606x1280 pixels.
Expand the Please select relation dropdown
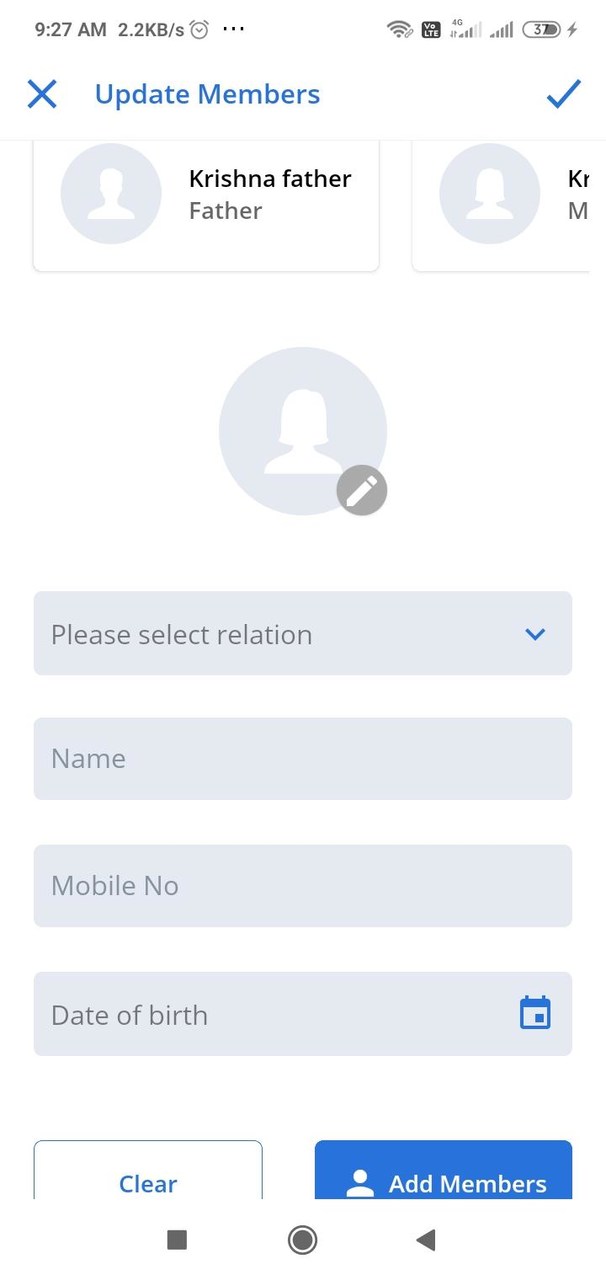click(303, 634)
